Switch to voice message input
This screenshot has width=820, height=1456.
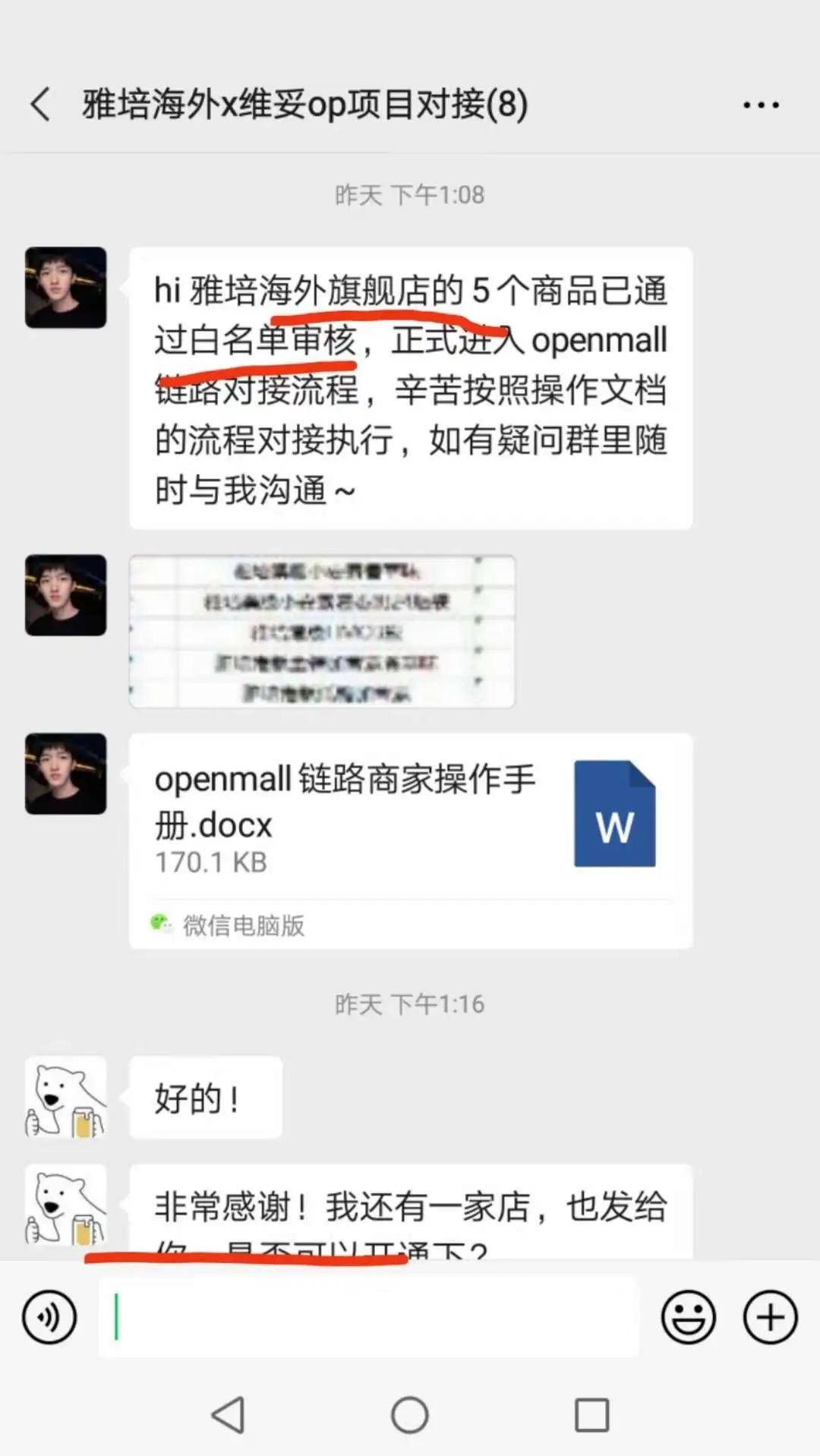click(49, 1317)
